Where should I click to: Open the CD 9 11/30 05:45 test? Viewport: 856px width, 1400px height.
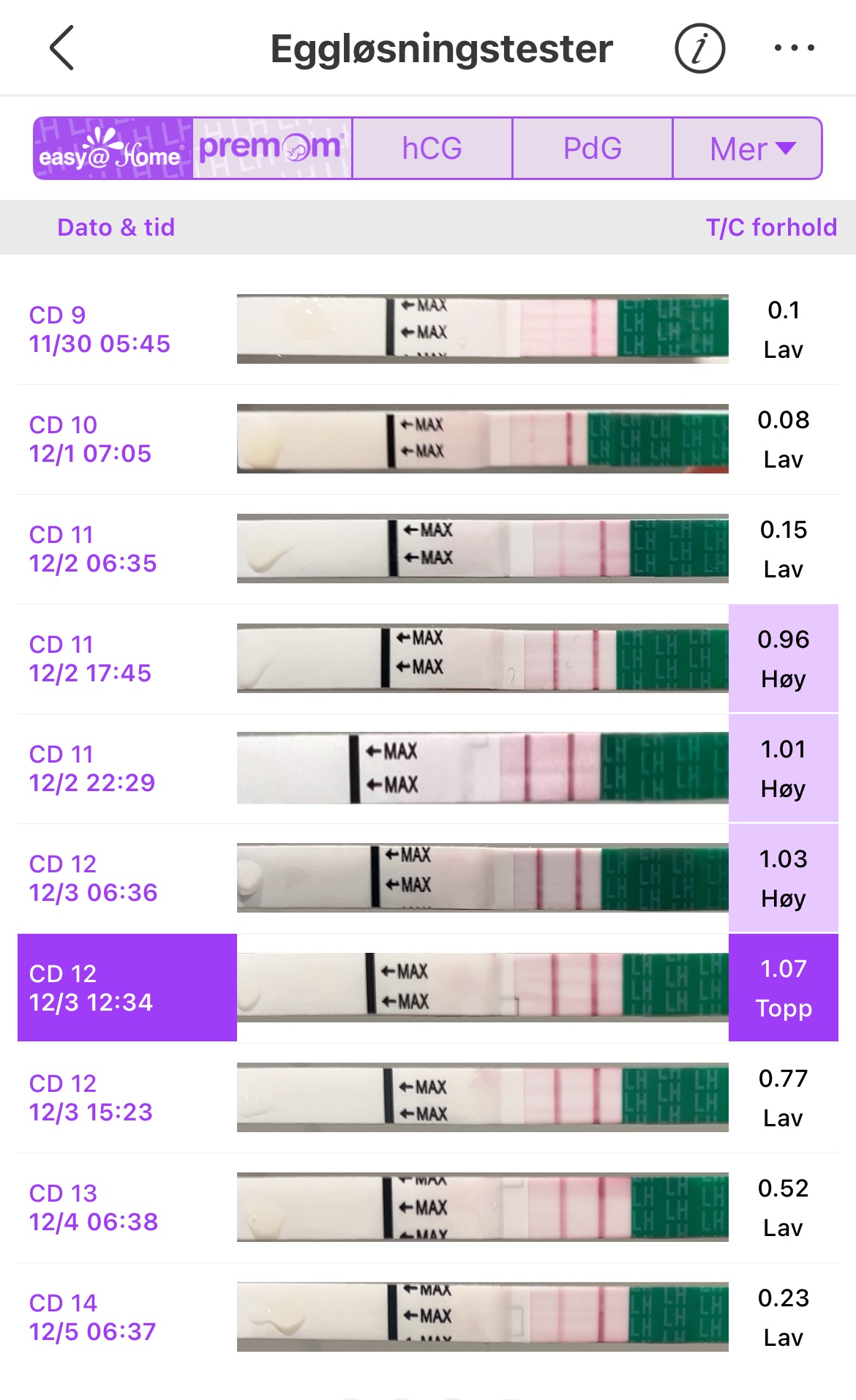pos(100,329)
